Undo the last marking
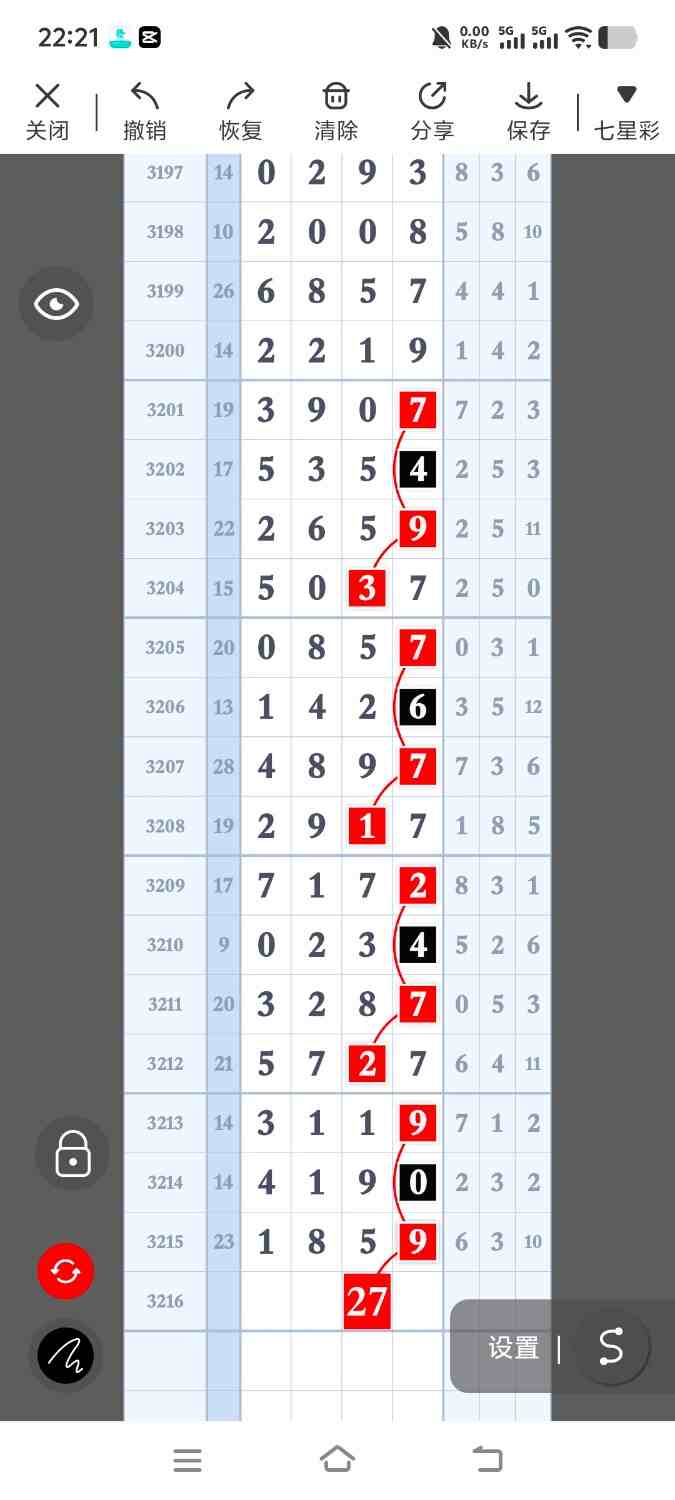The image size is (675, 1500). [x=144, y=111]
